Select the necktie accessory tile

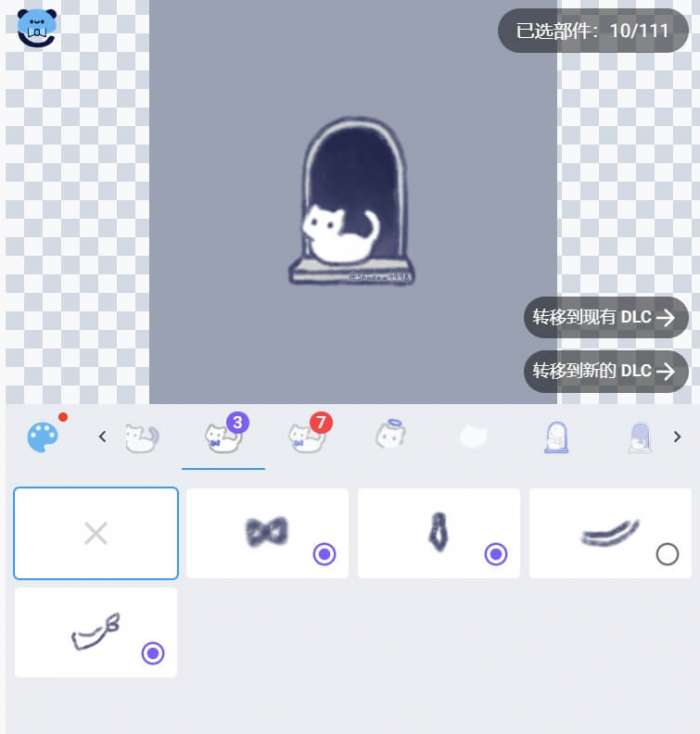[438, 533]
